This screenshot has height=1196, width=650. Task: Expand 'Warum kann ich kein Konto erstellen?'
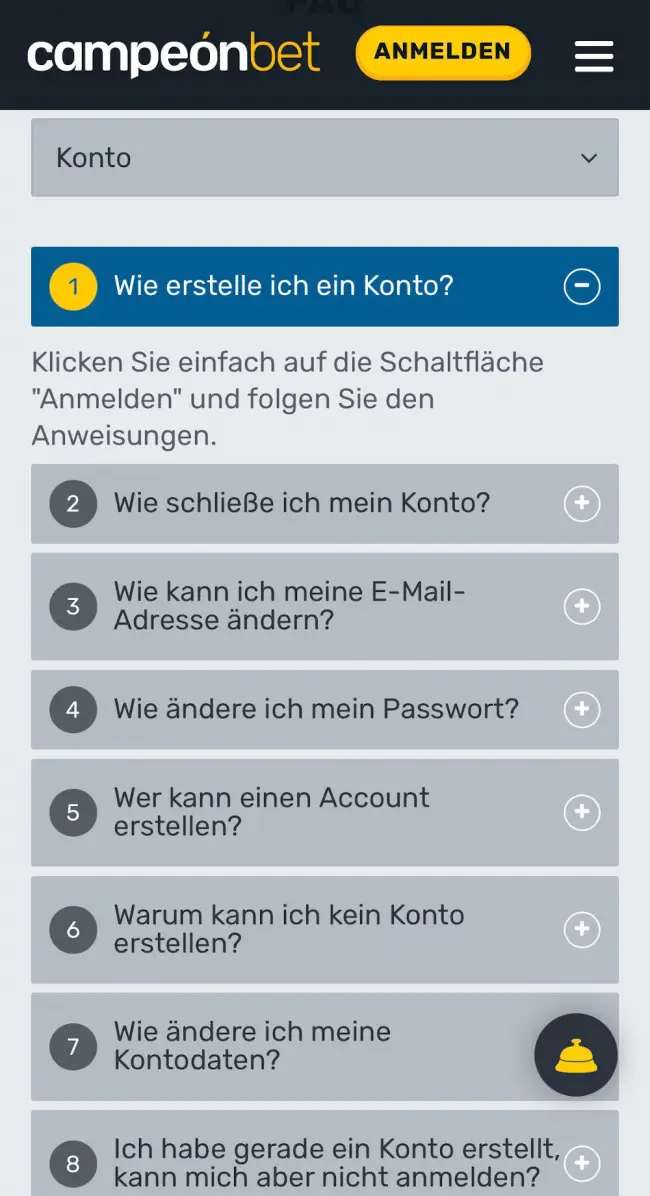point(582,930)
